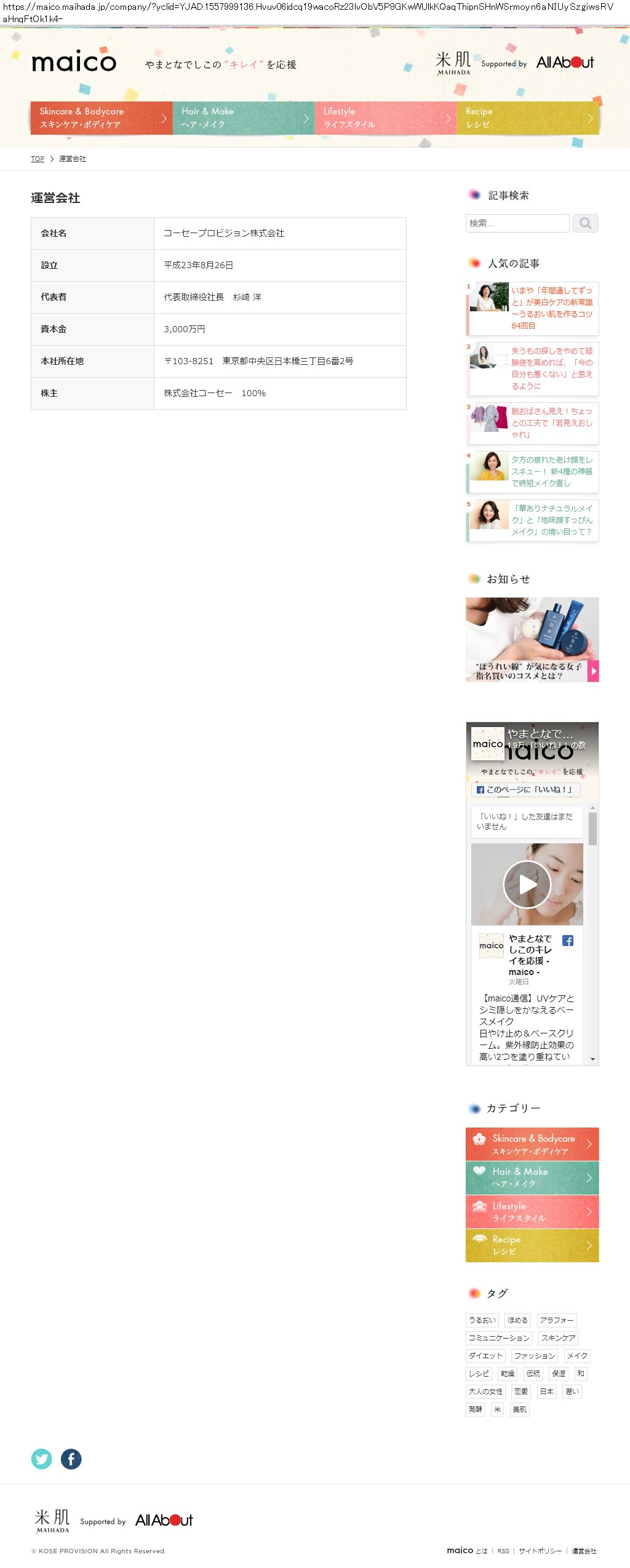Tap the magnifier search button
Image resolution: width=630 pixels, height=1568 pixels.
tap(585, 223)
